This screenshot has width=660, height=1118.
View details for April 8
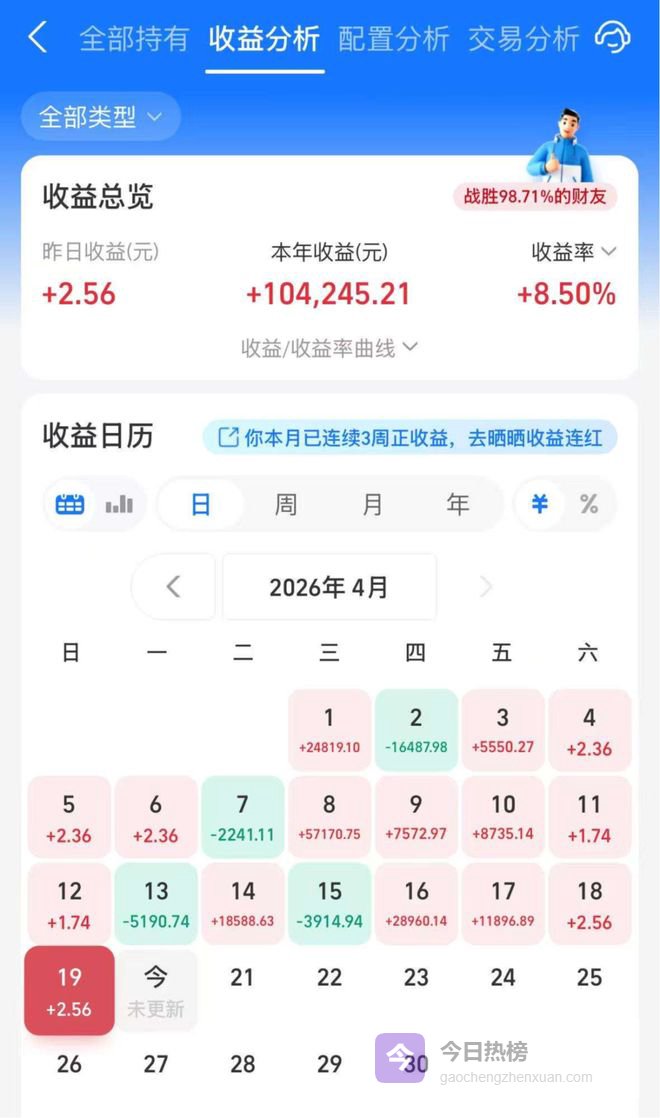[329, 817]
